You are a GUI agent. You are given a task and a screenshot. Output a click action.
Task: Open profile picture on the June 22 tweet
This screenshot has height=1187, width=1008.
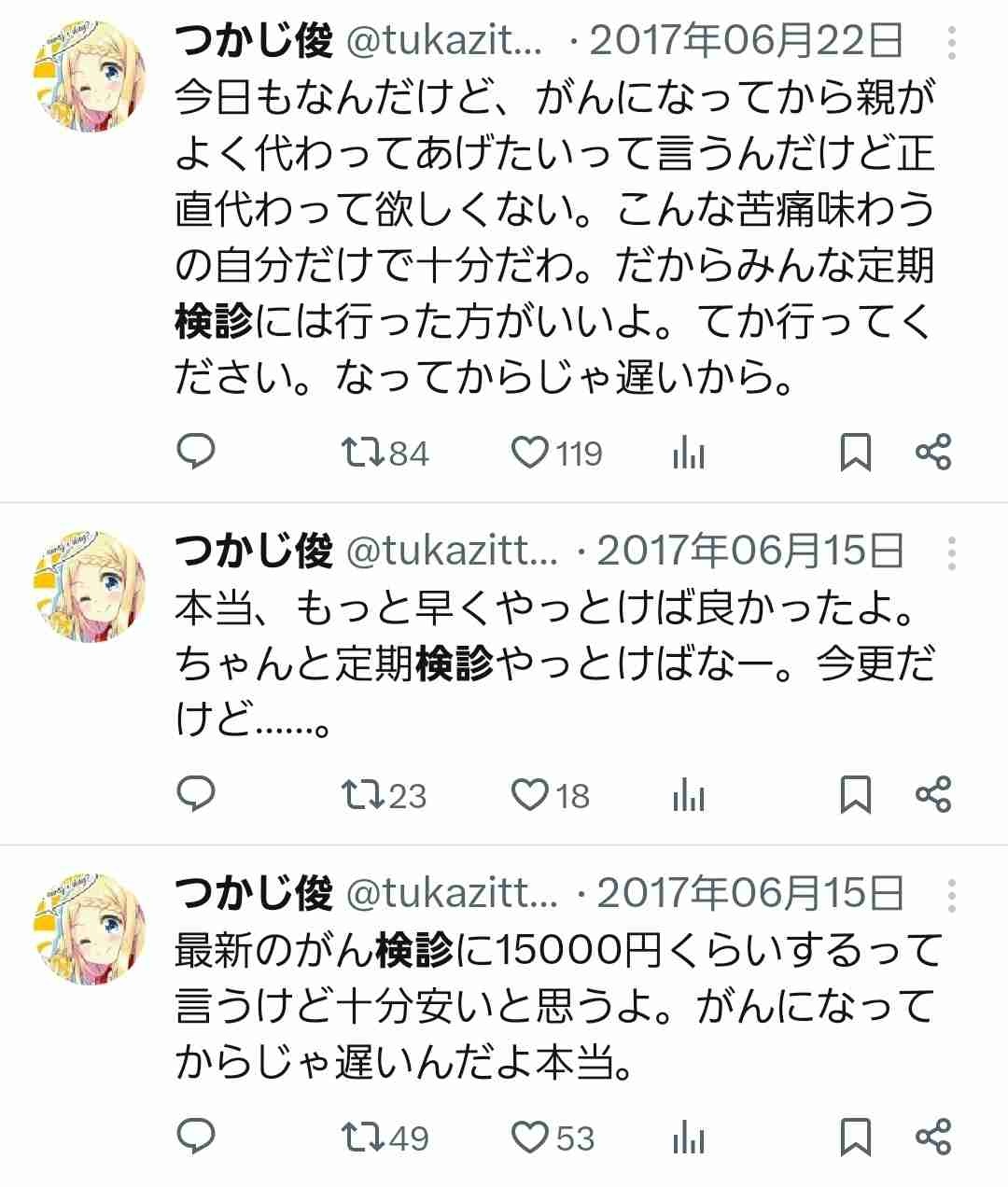pyautogui.click(x=91, y=73)
